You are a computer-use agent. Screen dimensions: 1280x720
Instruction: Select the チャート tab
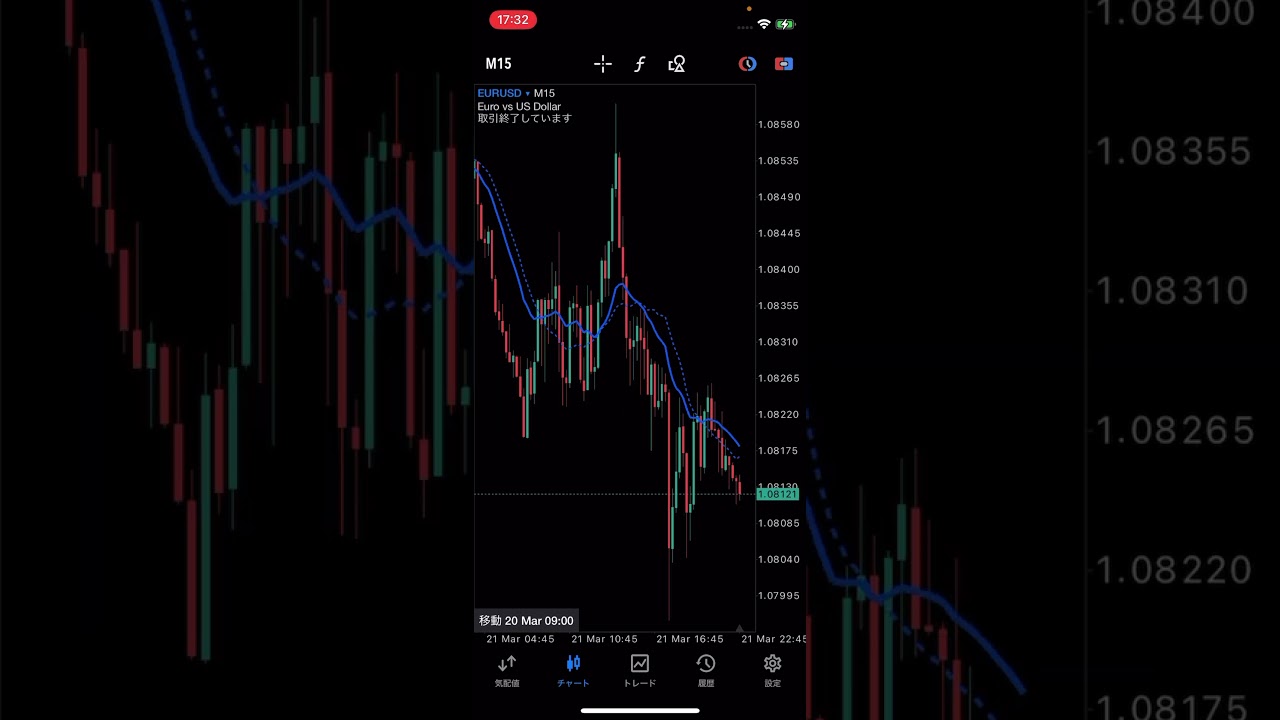coord(573,670)
